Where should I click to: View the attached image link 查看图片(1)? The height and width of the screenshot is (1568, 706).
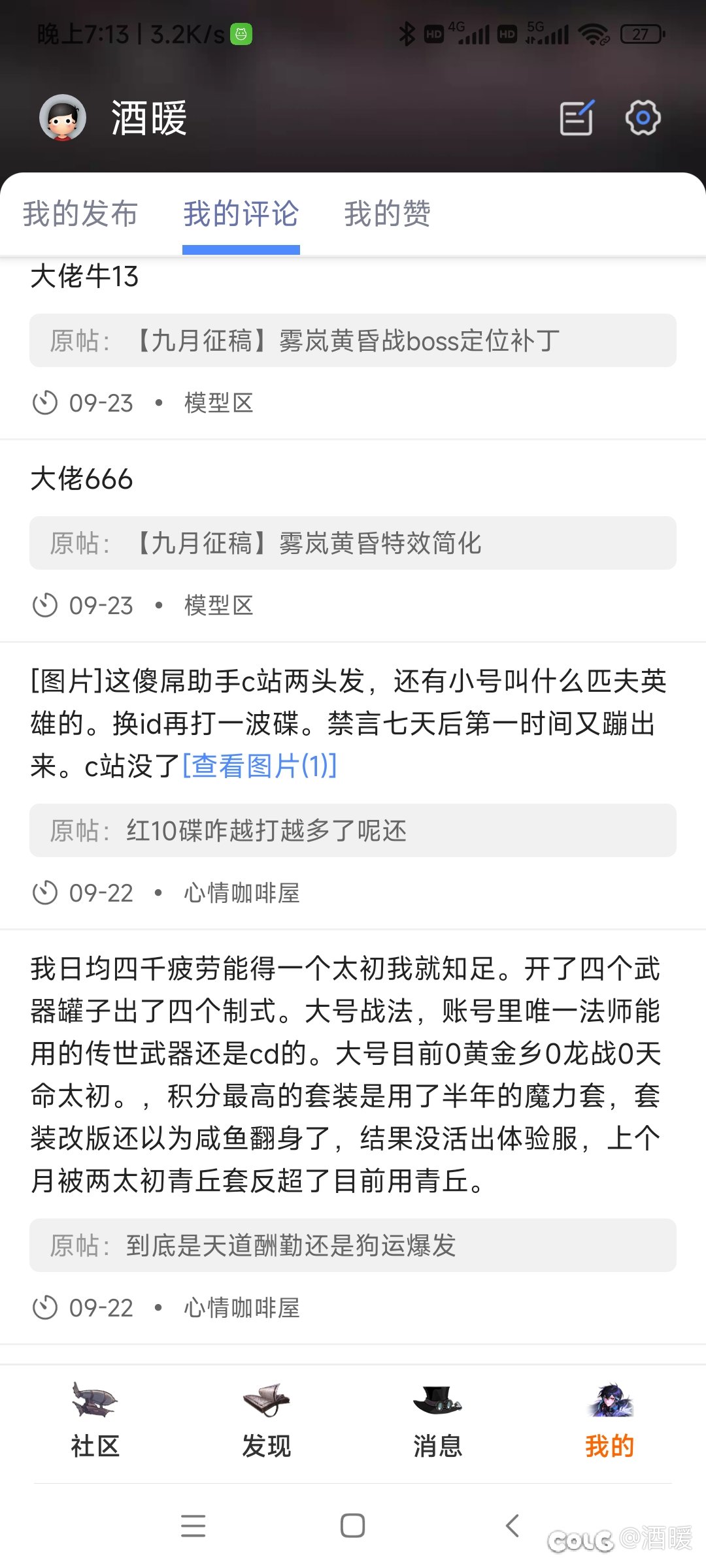pyautogui.click(x=260, y=766)
